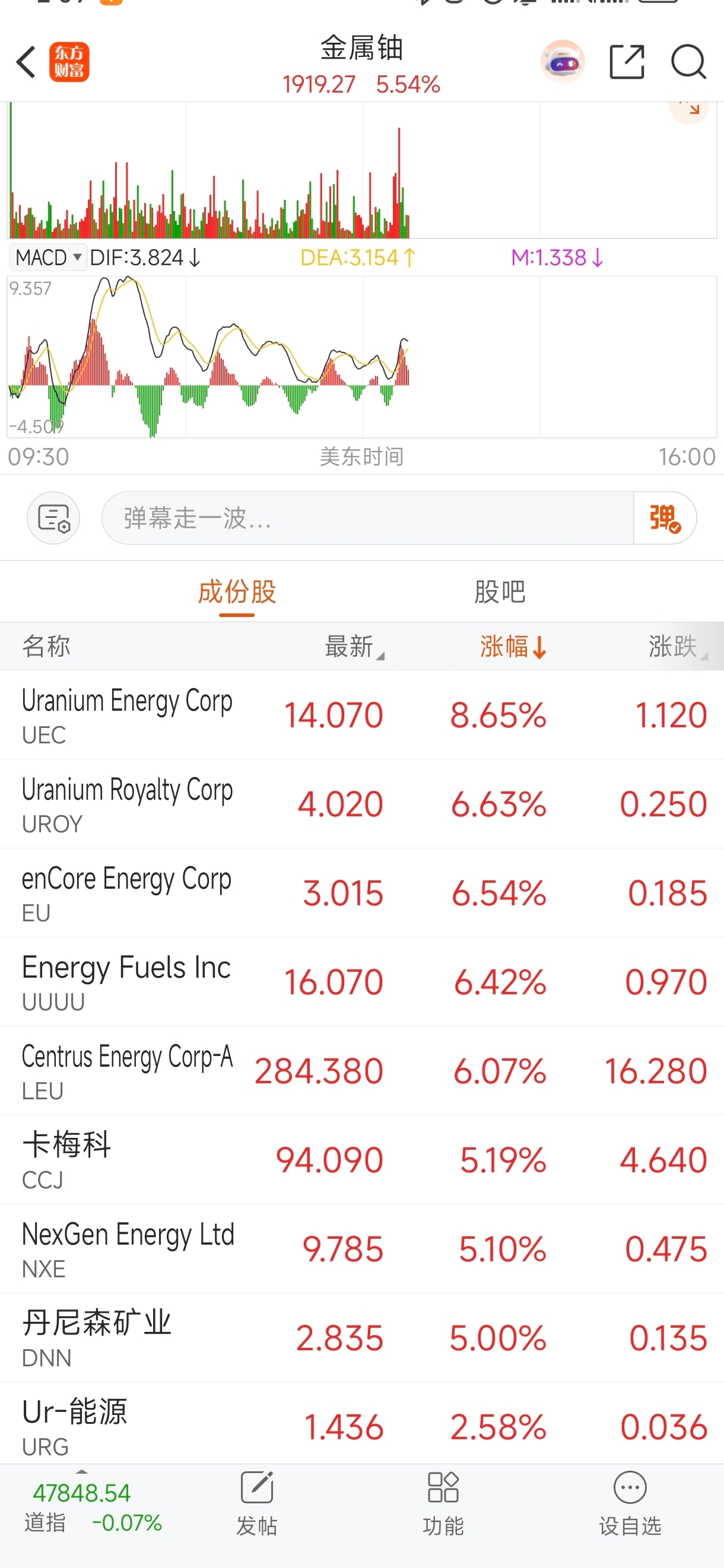The width and height of the screenshot is (724, 1568).
Task: Toggle the 弹 bullet comments button
Action: tap(665, 518)
